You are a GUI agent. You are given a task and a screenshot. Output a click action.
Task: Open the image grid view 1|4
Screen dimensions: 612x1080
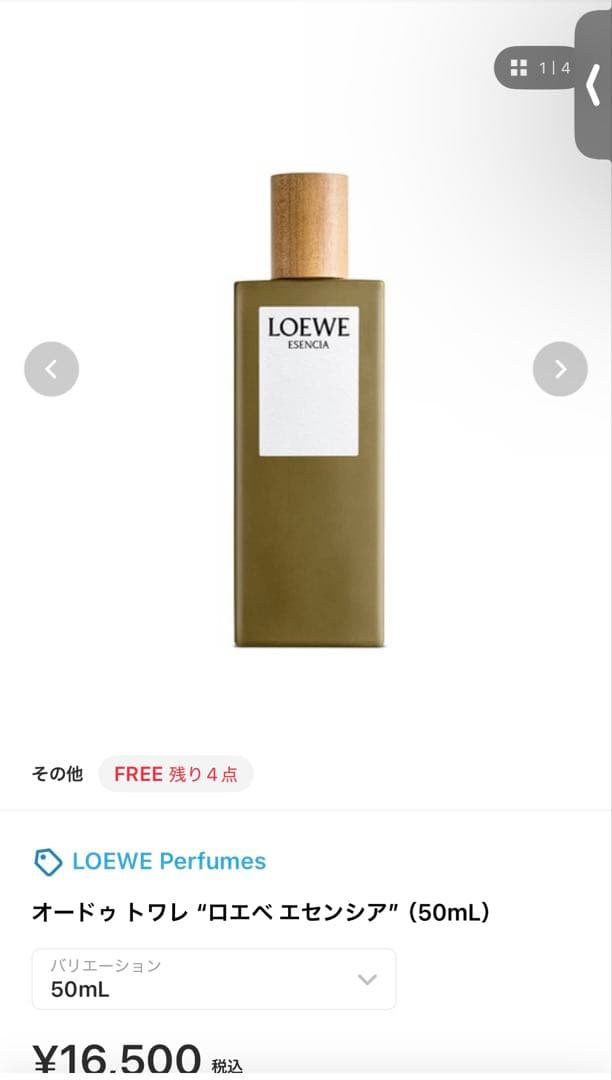[538, 68]
